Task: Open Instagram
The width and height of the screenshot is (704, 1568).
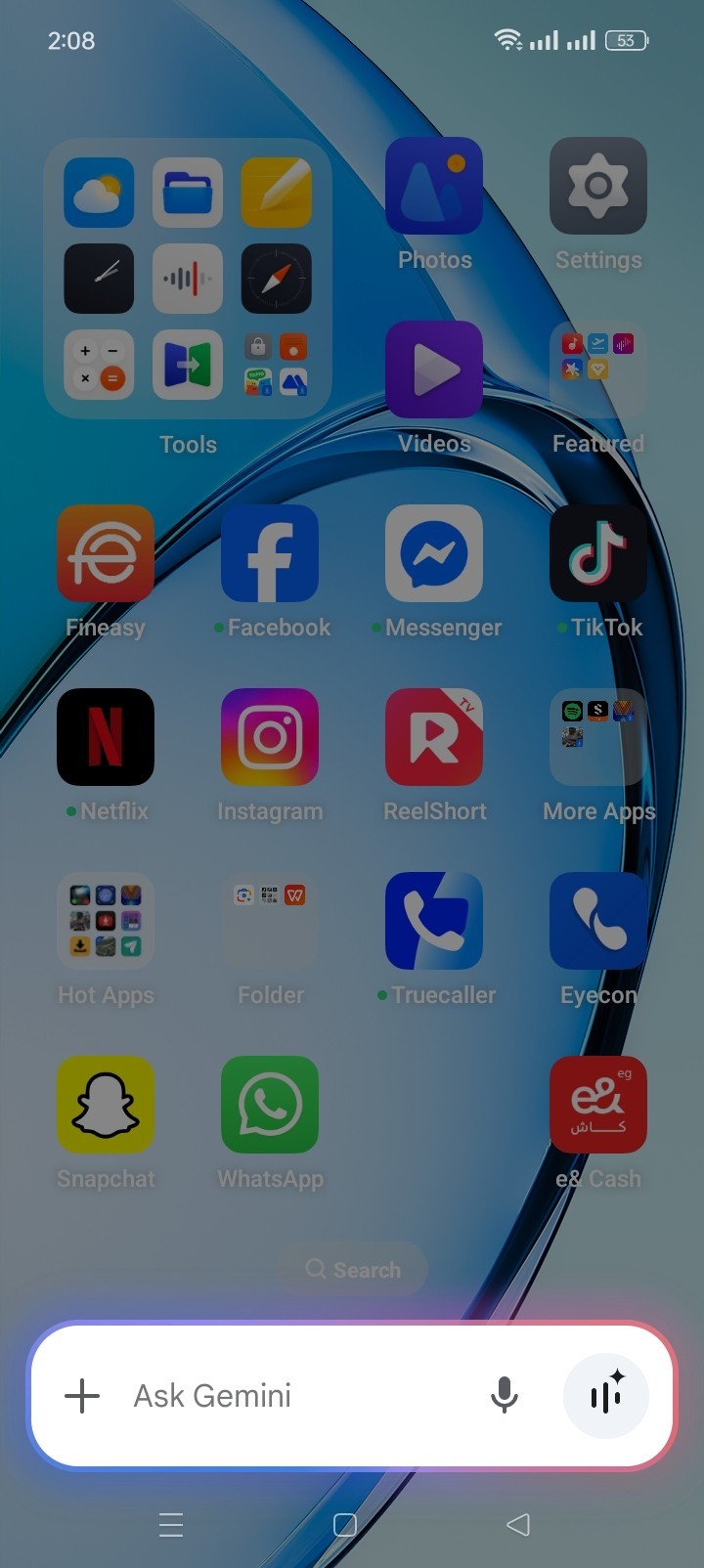Action: (x=270, y=737)
